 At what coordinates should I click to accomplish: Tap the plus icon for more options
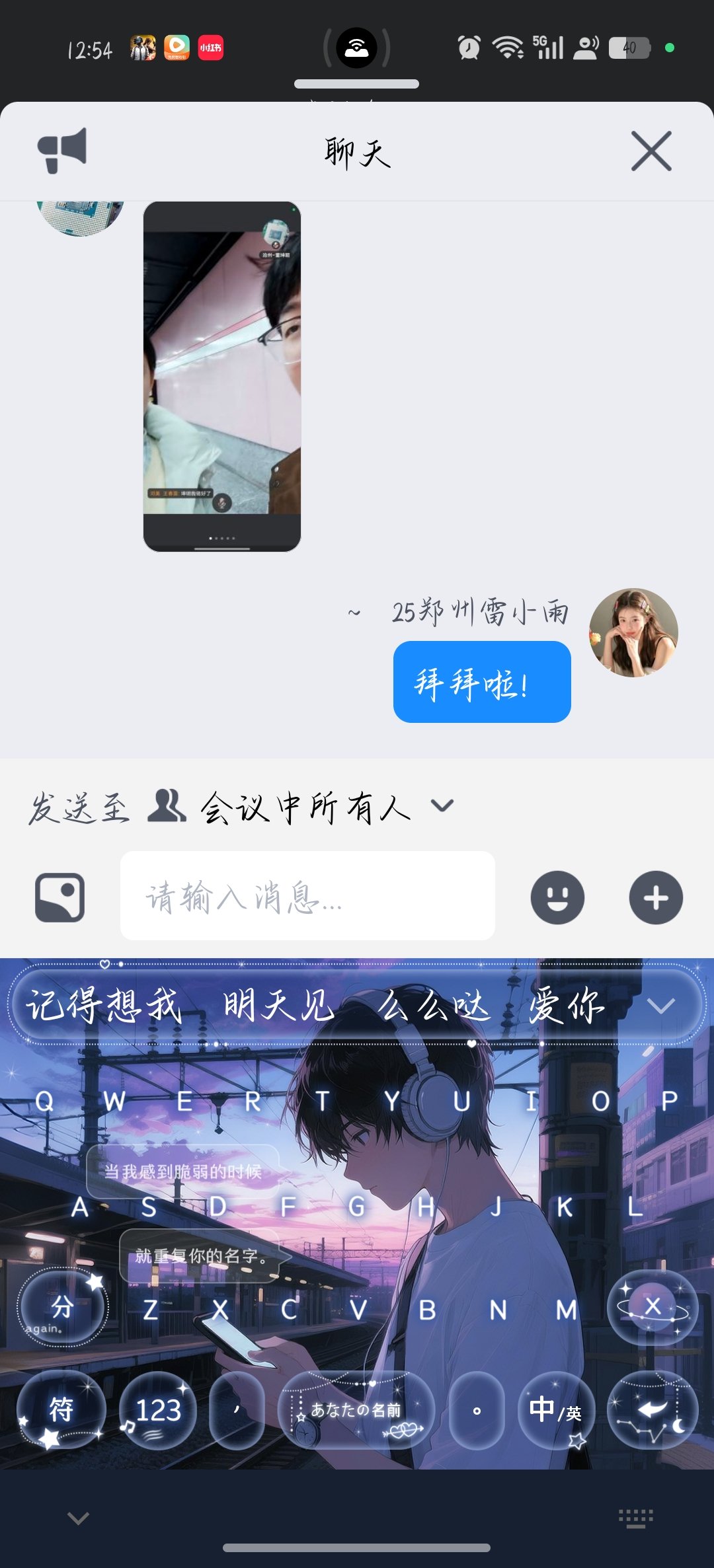(656, 897)
